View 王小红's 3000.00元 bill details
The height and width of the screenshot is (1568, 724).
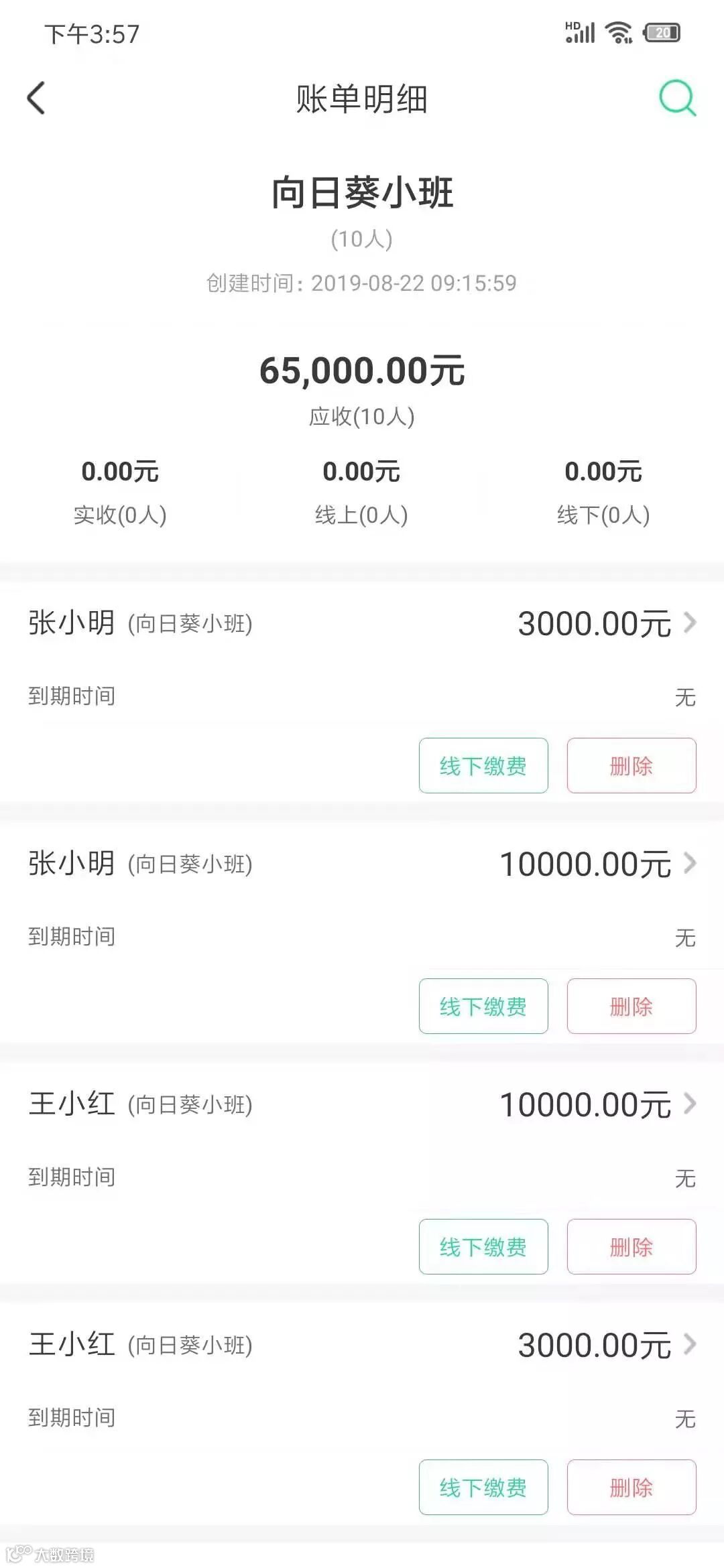coord(689,1345)
